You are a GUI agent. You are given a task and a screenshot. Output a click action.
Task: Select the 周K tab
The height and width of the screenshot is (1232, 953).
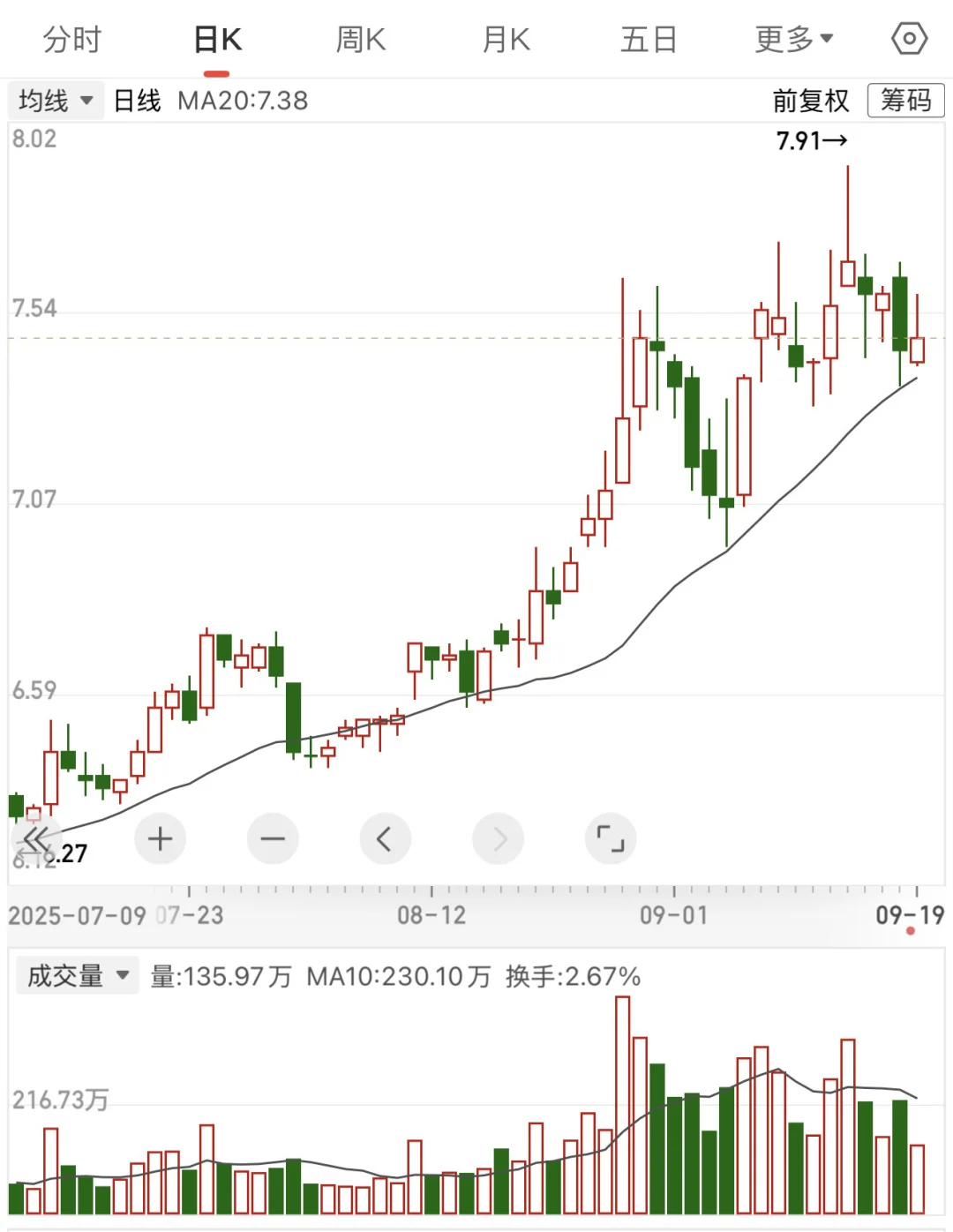(361, 40)
